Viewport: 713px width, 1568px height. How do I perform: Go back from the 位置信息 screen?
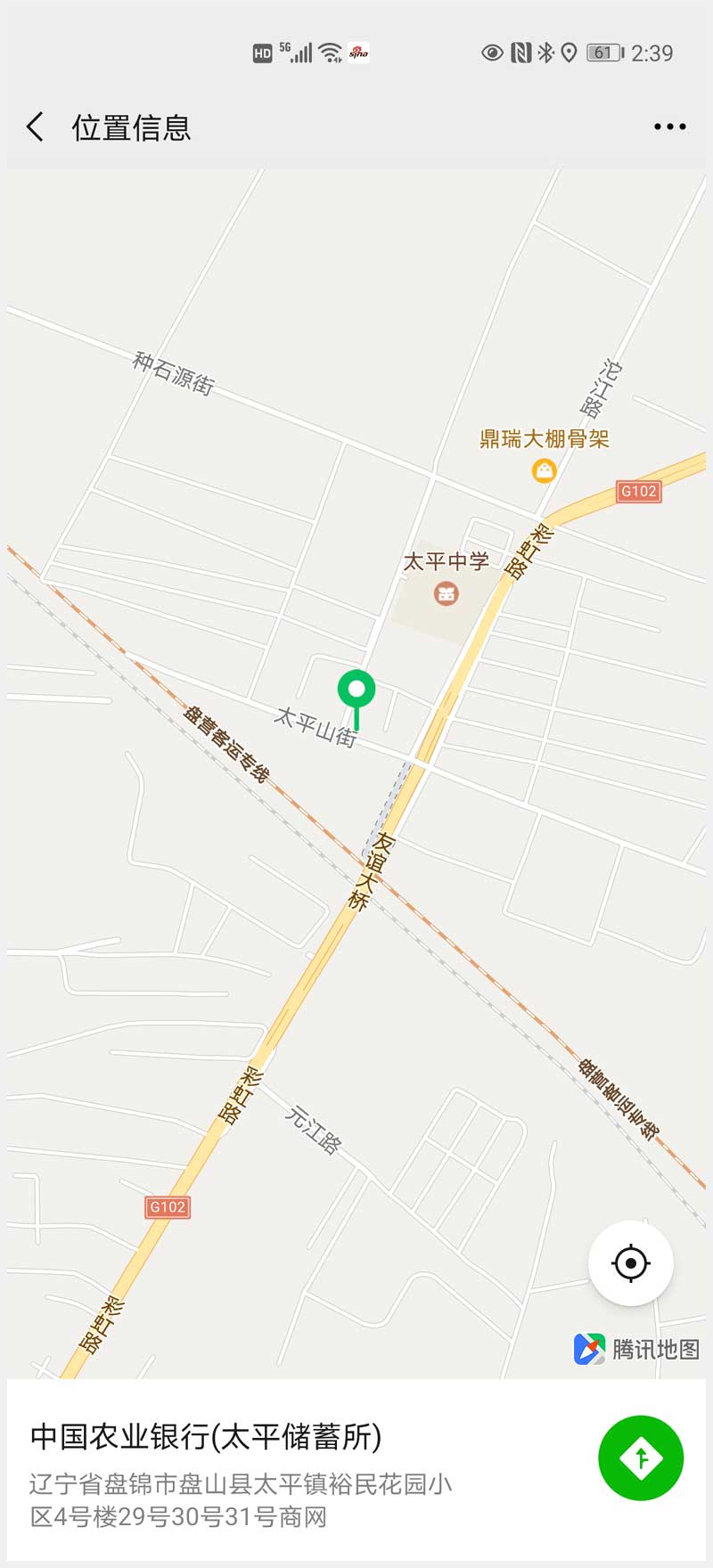click(36, 127)
